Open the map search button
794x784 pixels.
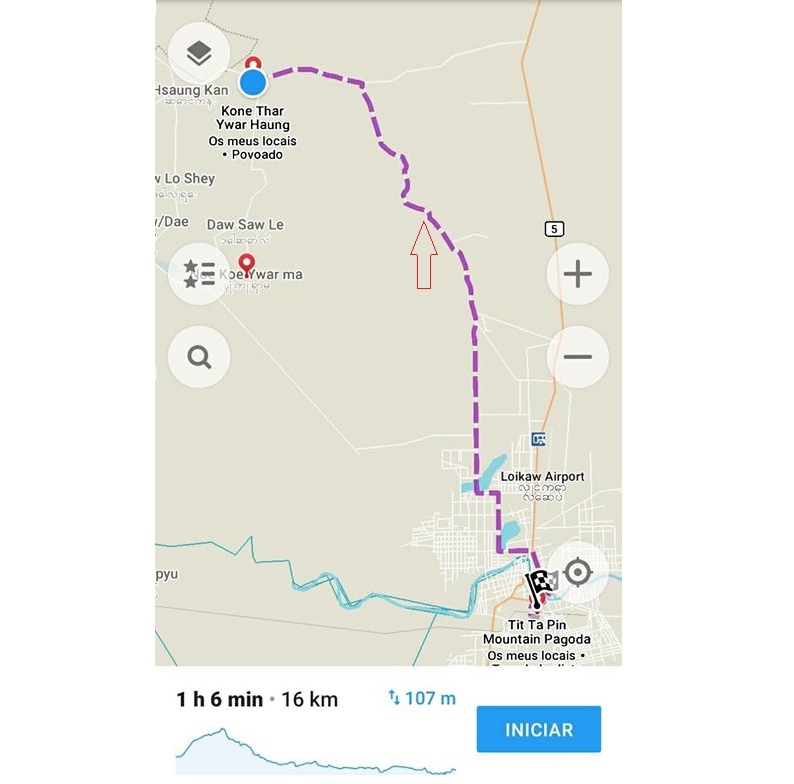(199, 357)
